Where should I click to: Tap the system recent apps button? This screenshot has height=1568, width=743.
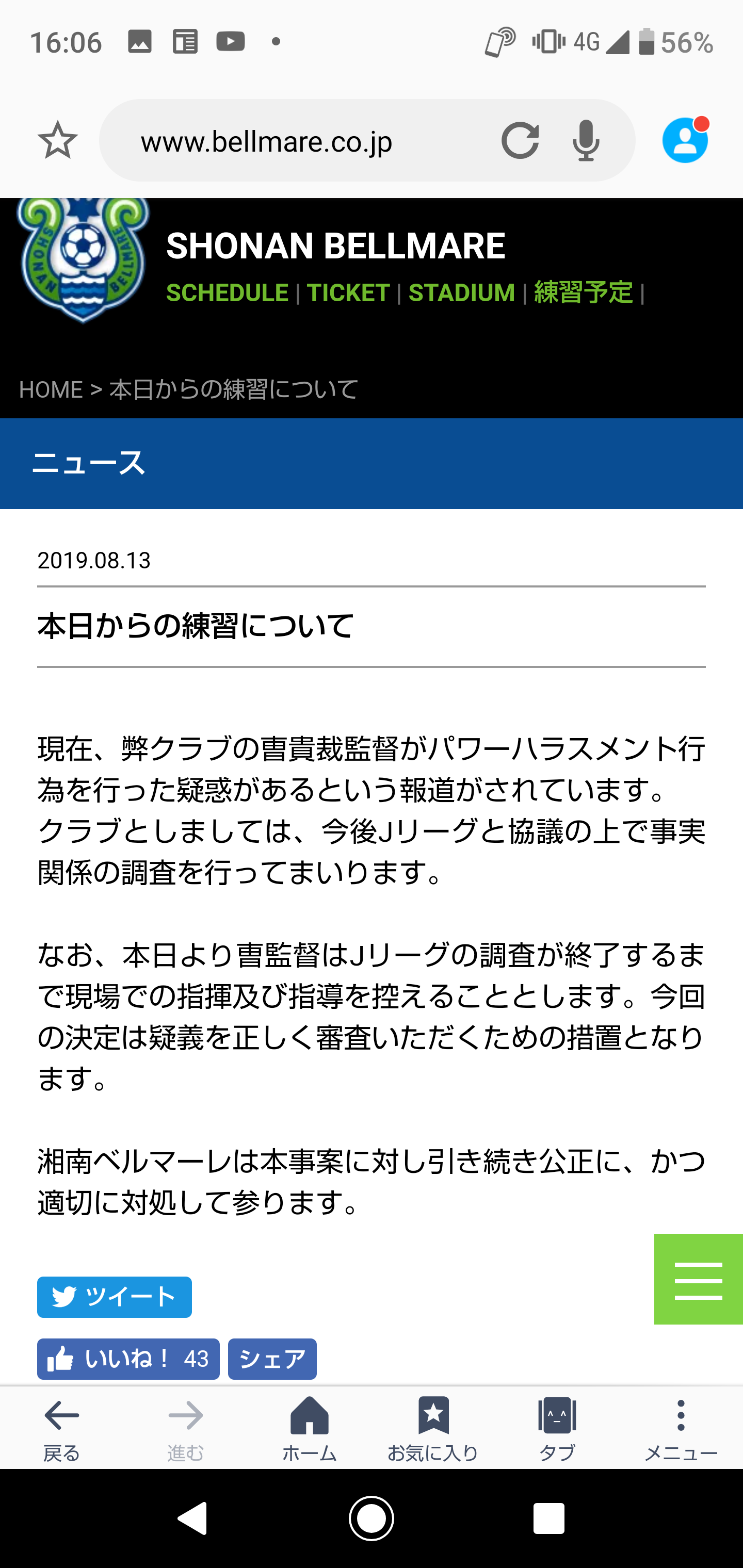tap(548, 1518)
